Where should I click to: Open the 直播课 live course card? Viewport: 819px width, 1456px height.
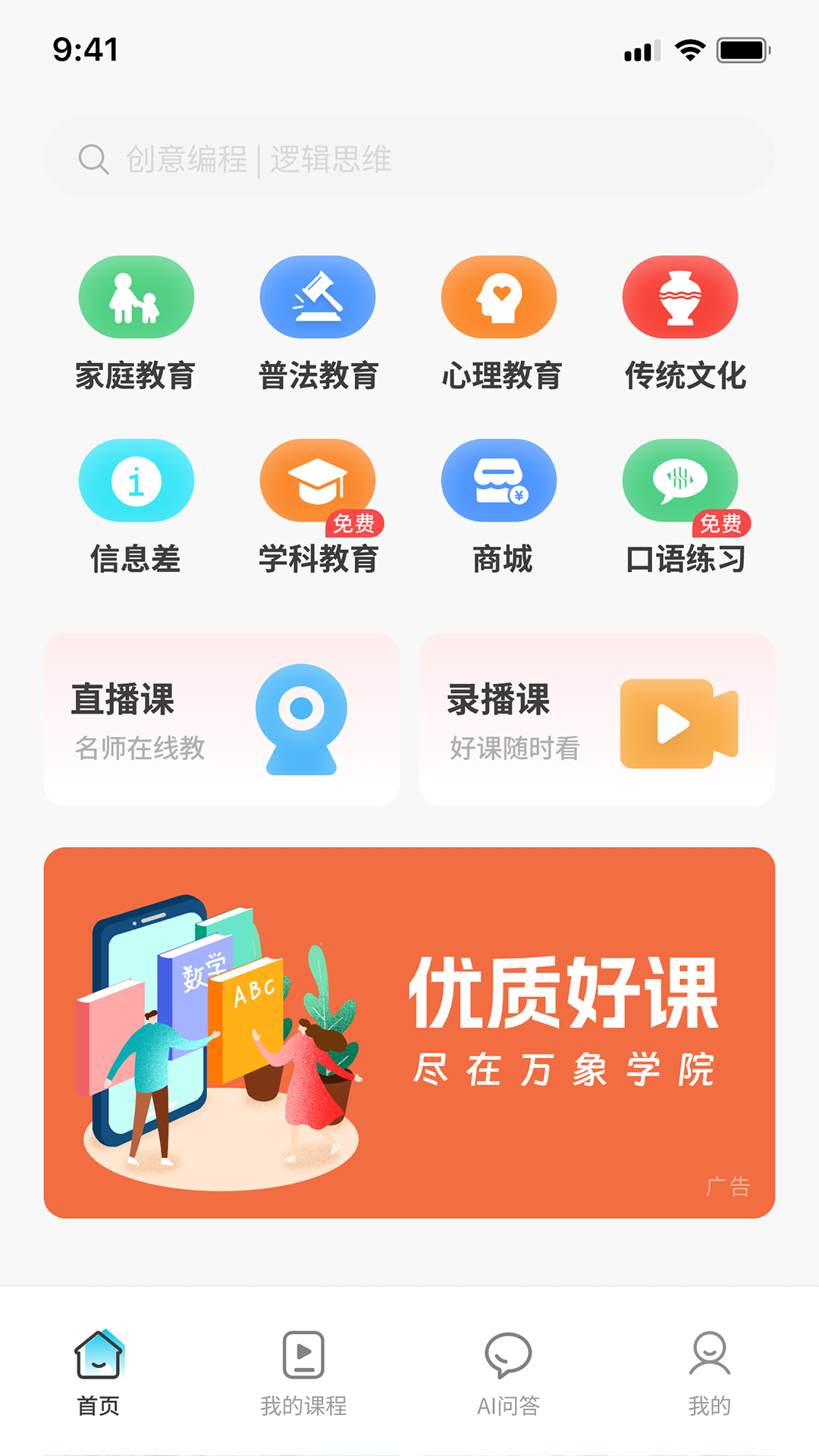coord(221,718)
